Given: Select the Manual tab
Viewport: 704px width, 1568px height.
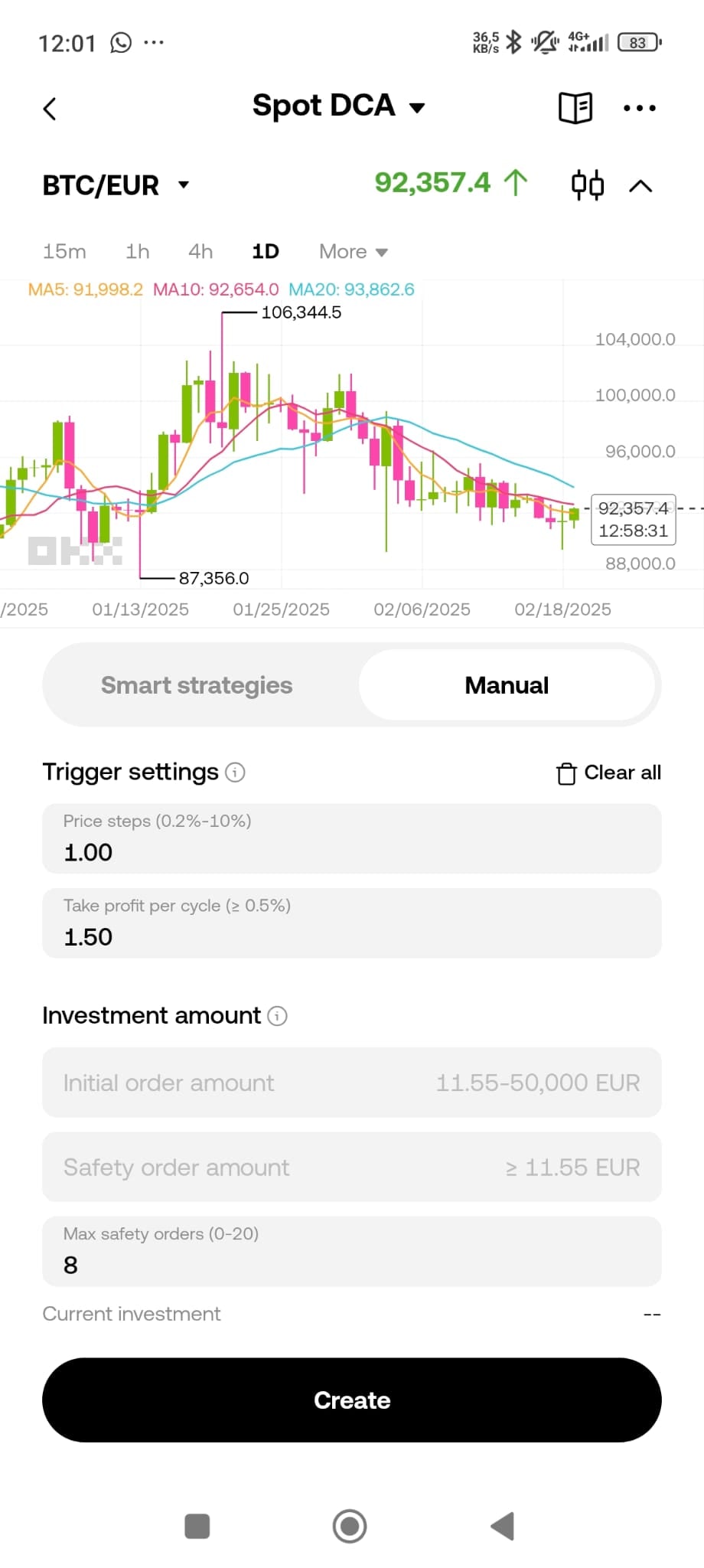Looking at the screenshot, I should click(507, 685).
